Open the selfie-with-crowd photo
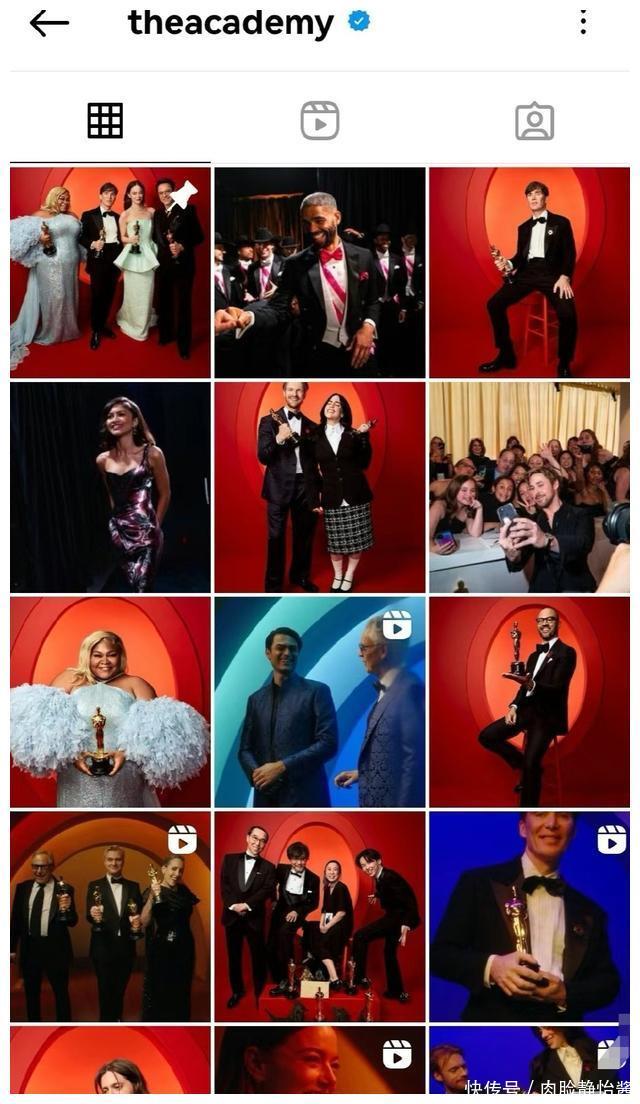Viewport: 640px width, 1104px height. click(x=529, y=487)
